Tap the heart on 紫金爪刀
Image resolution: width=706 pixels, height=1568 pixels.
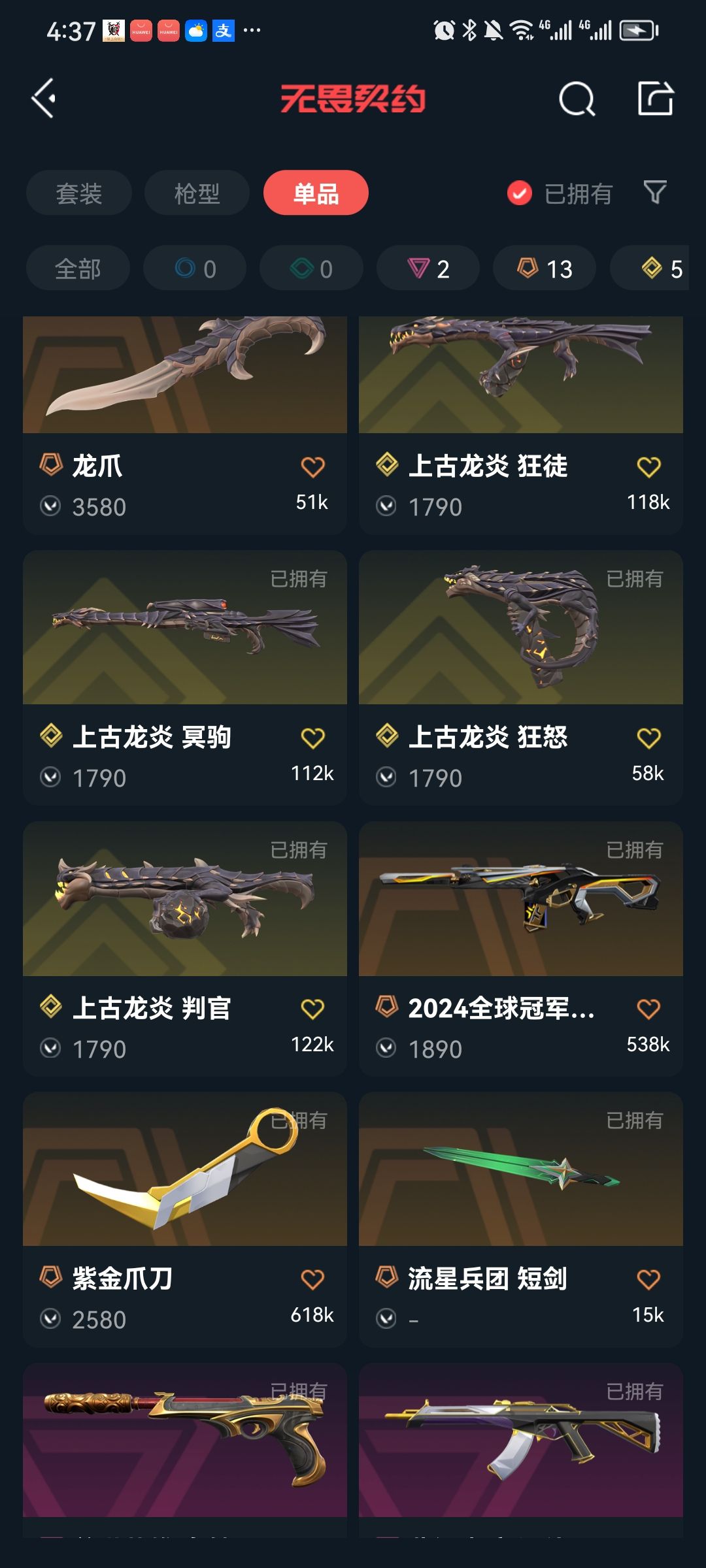(312, 1279)
